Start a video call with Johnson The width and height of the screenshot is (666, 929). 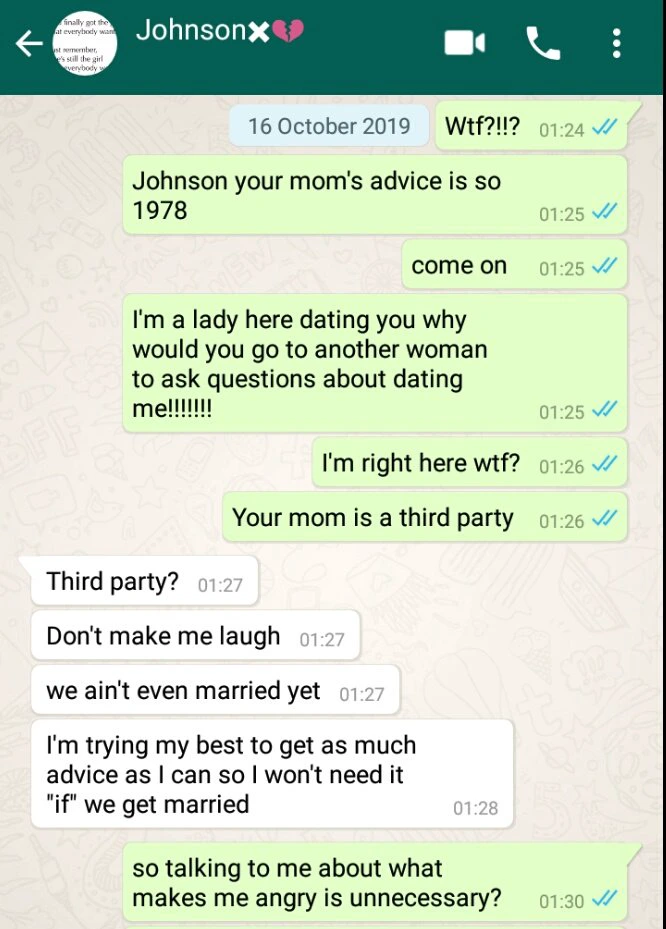tap(464, 43)
